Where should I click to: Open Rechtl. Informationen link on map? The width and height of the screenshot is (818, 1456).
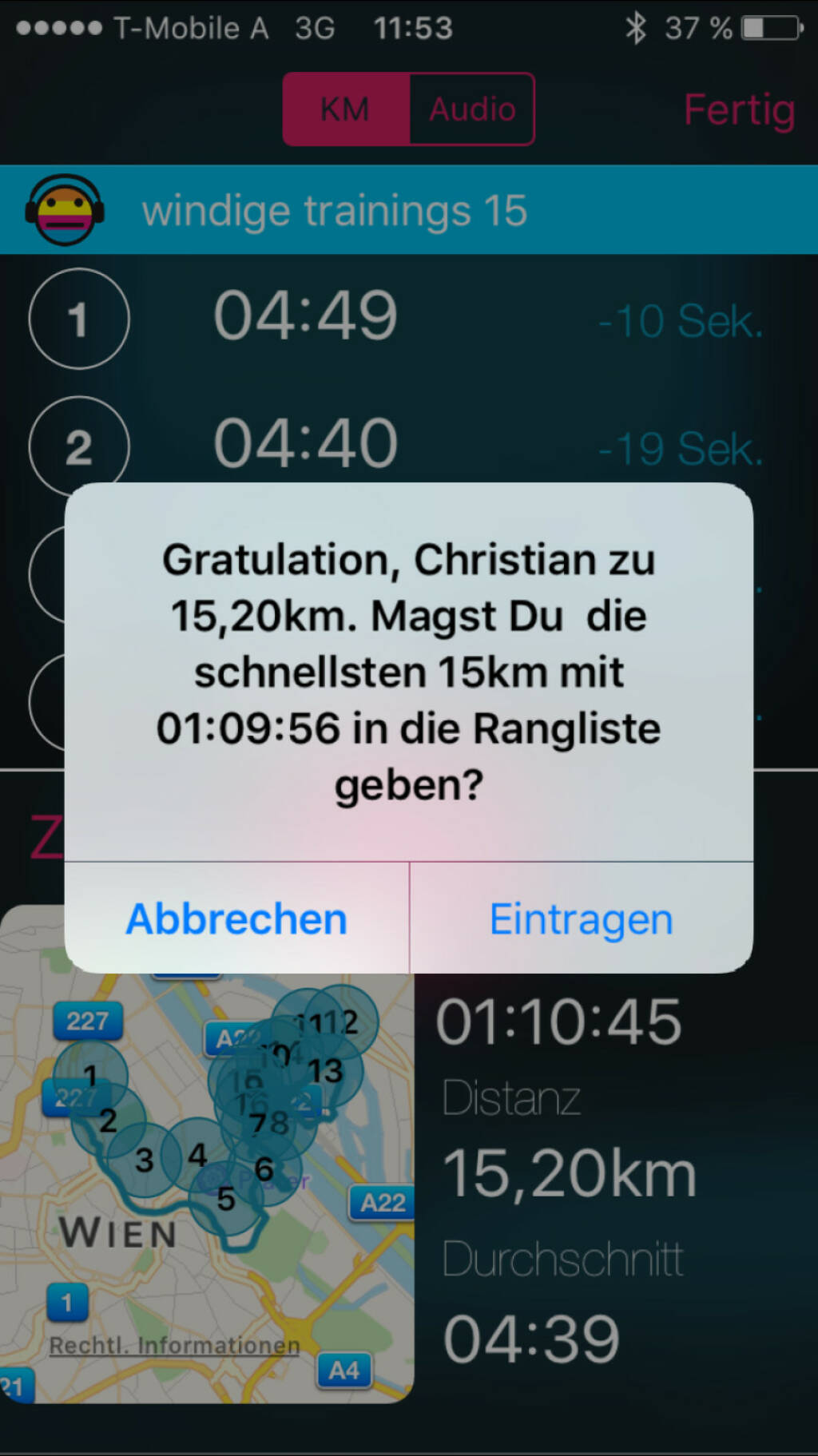point(174,1345)
